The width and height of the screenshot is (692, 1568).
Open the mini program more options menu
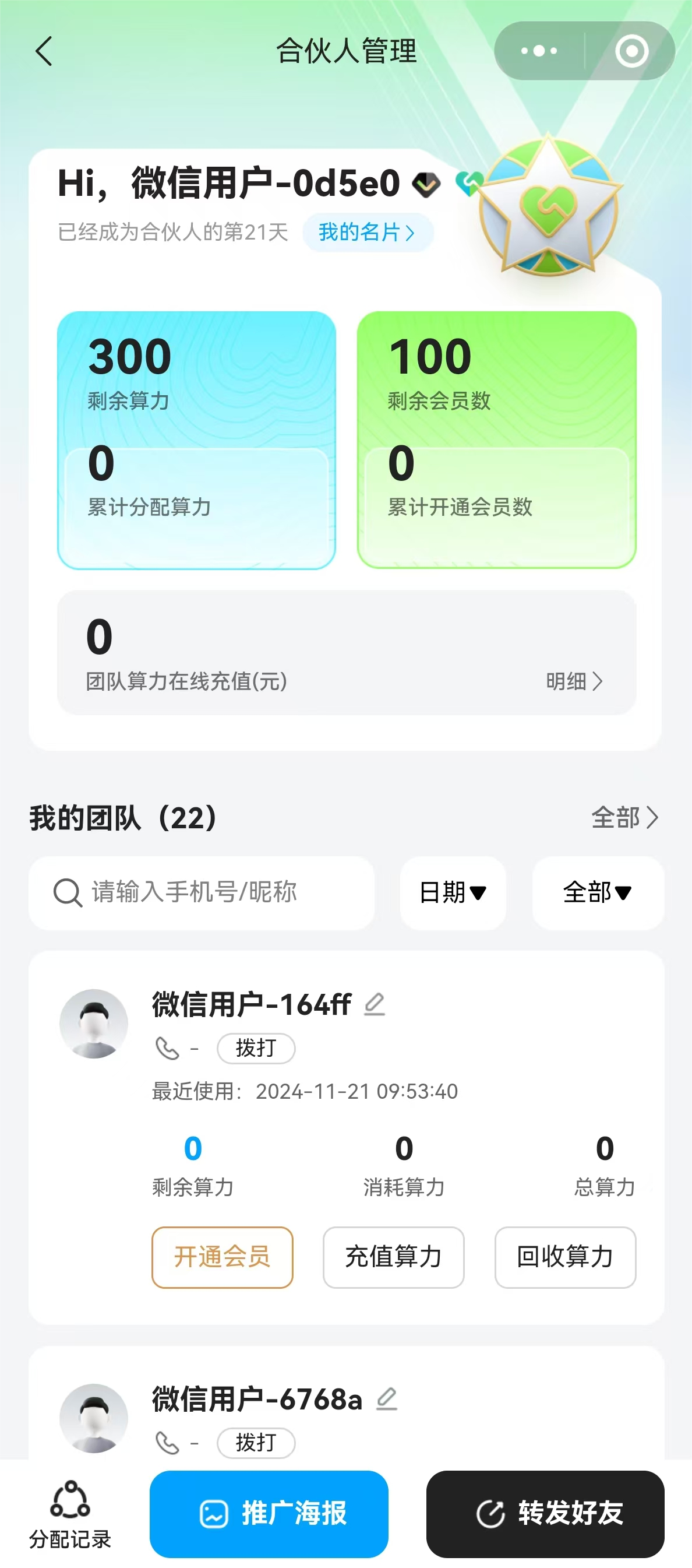click(539, 51)
